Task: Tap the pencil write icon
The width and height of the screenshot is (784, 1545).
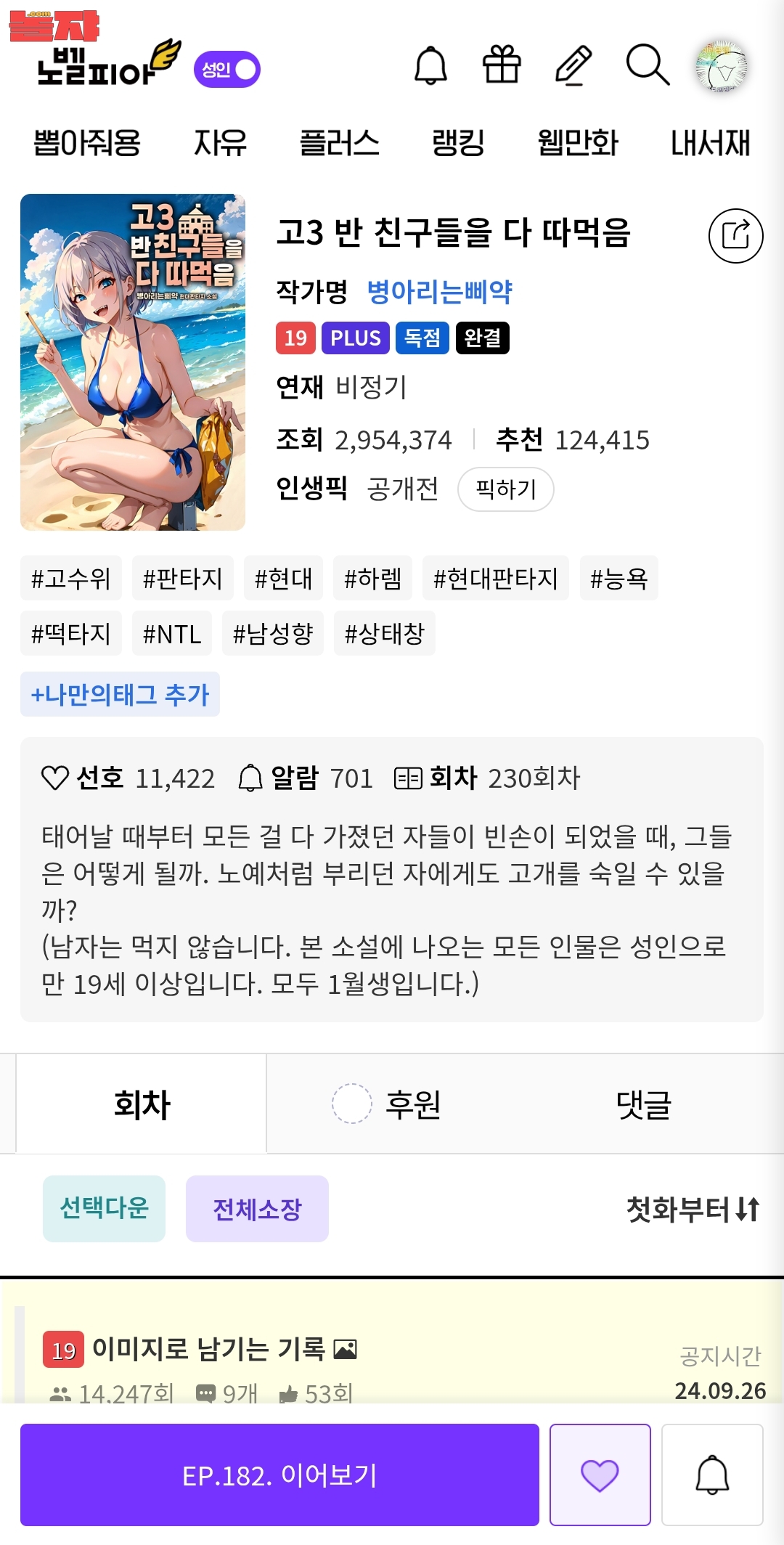Action: [x=573, y=65]
